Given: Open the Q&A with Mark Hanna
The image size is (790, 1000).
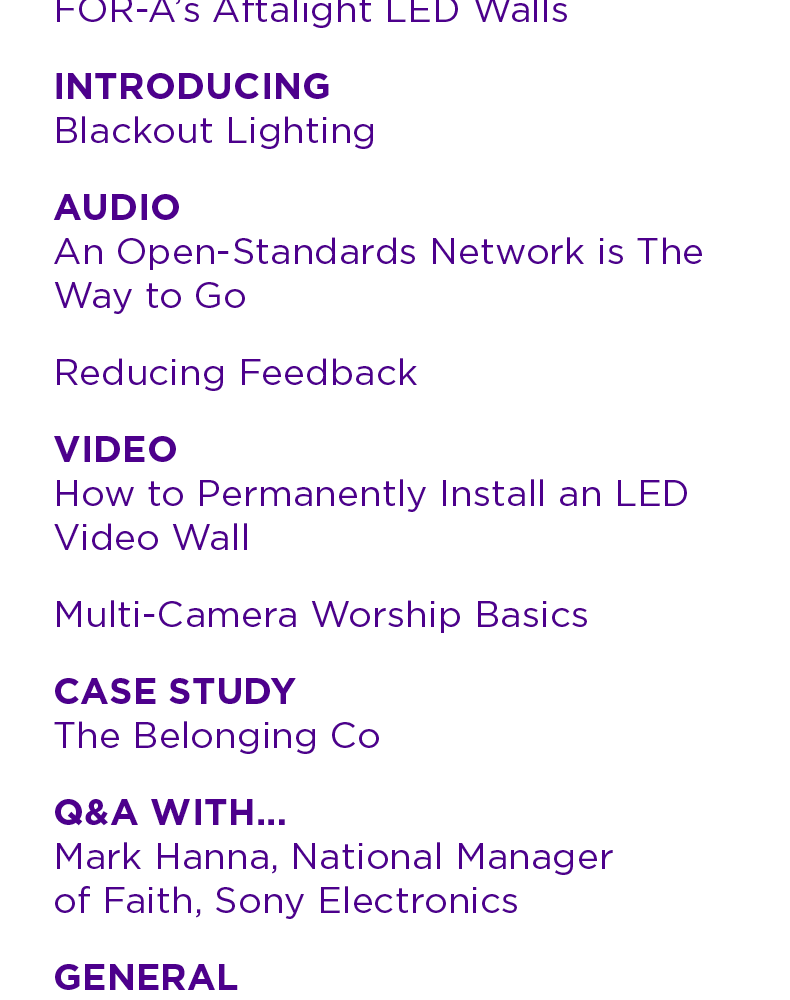Looking at the screenshot, I should 333,858.
